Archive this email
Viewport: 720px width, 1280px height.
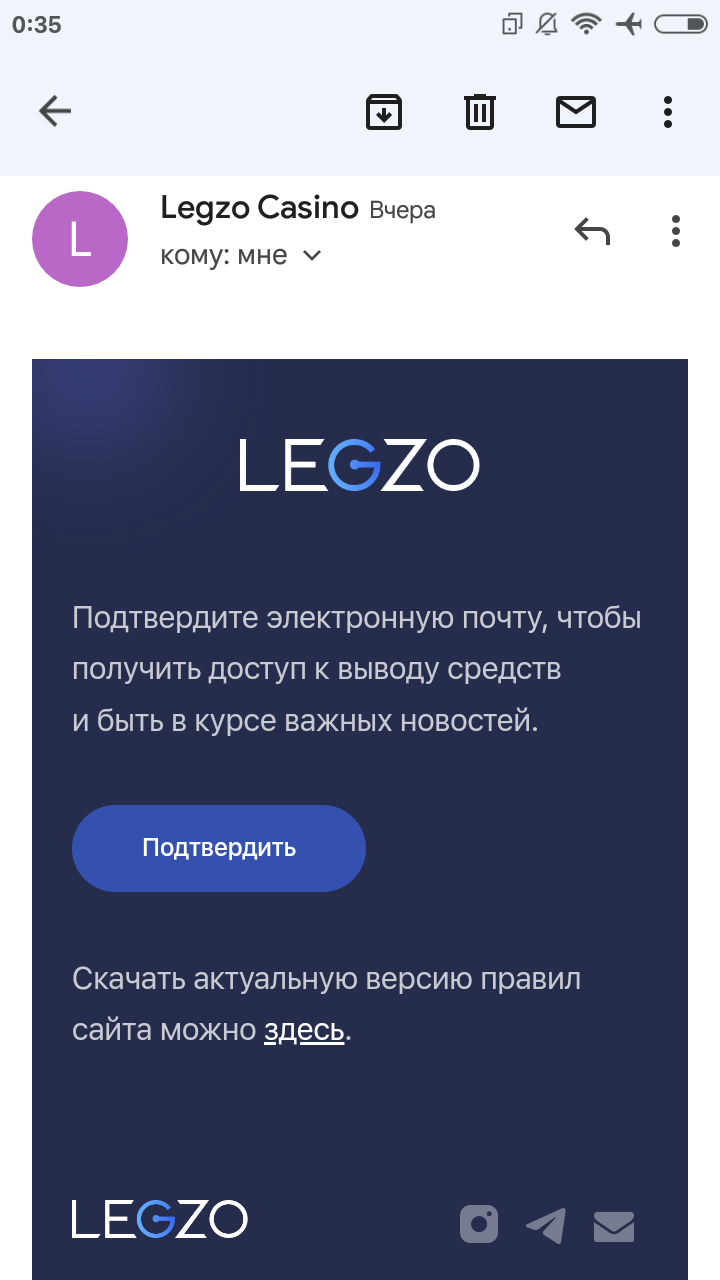pyautogui.click(x=384, y=111)
